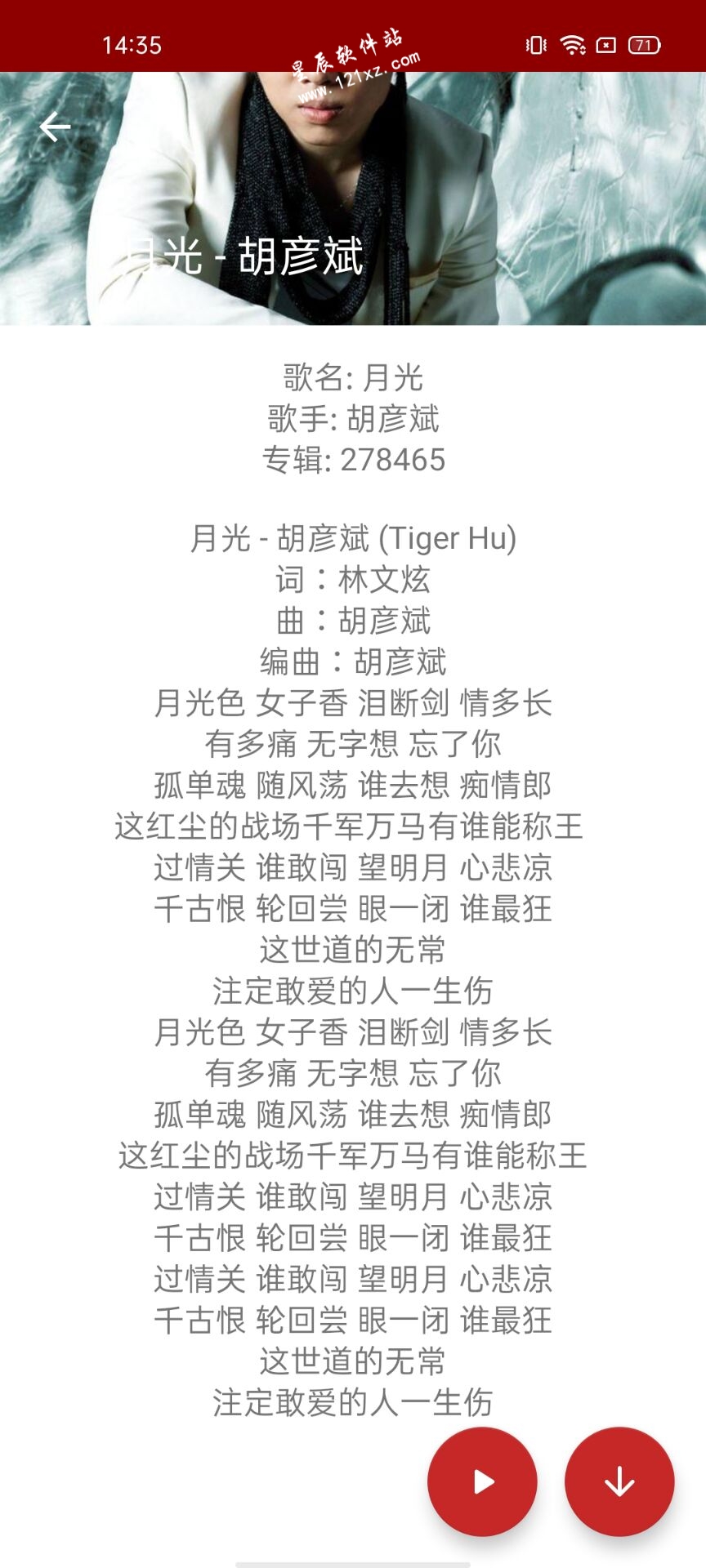Play the song 月光
This screenshot has height=1568, width=706.
(x=483, y=1481)
